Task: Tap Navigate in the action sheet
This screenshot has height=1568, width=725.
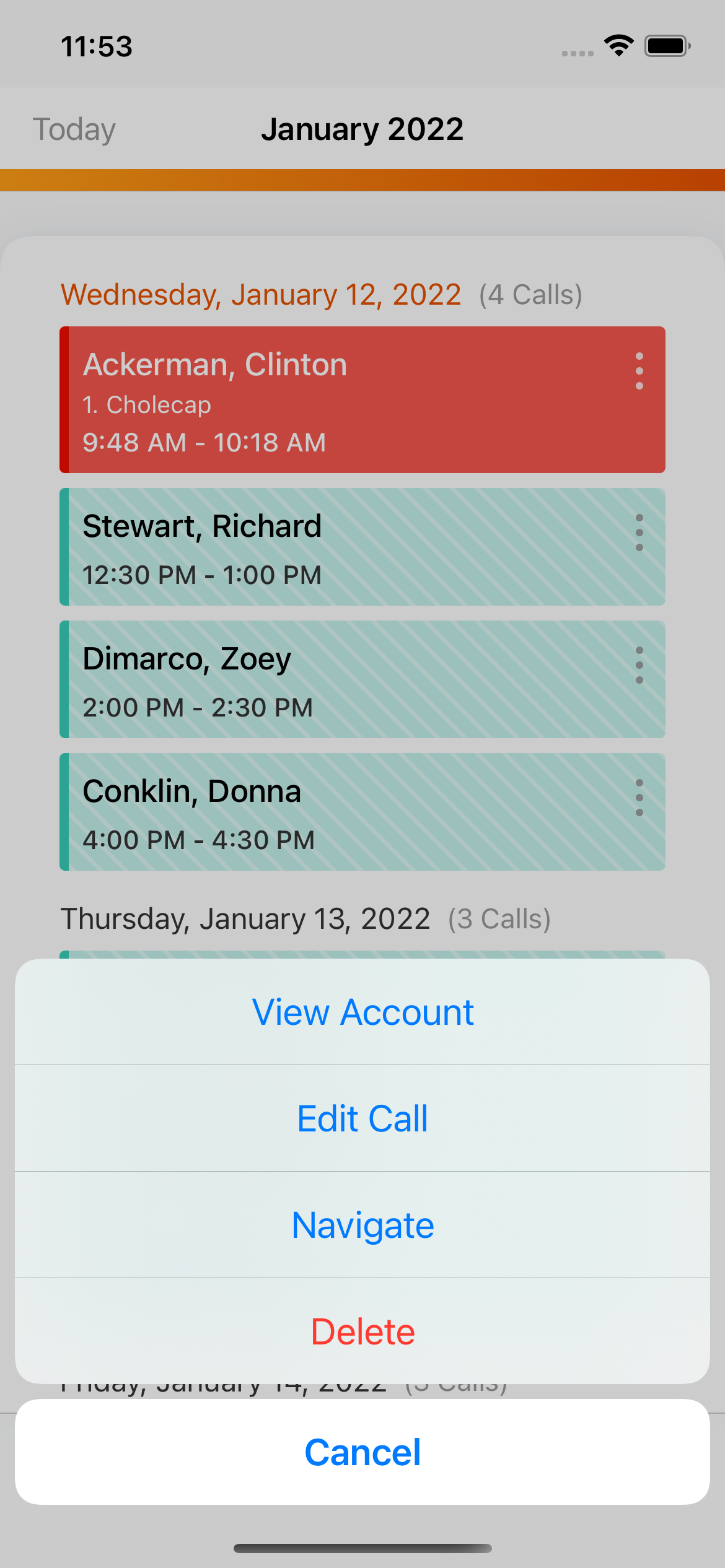Action: coord(362,1226)
